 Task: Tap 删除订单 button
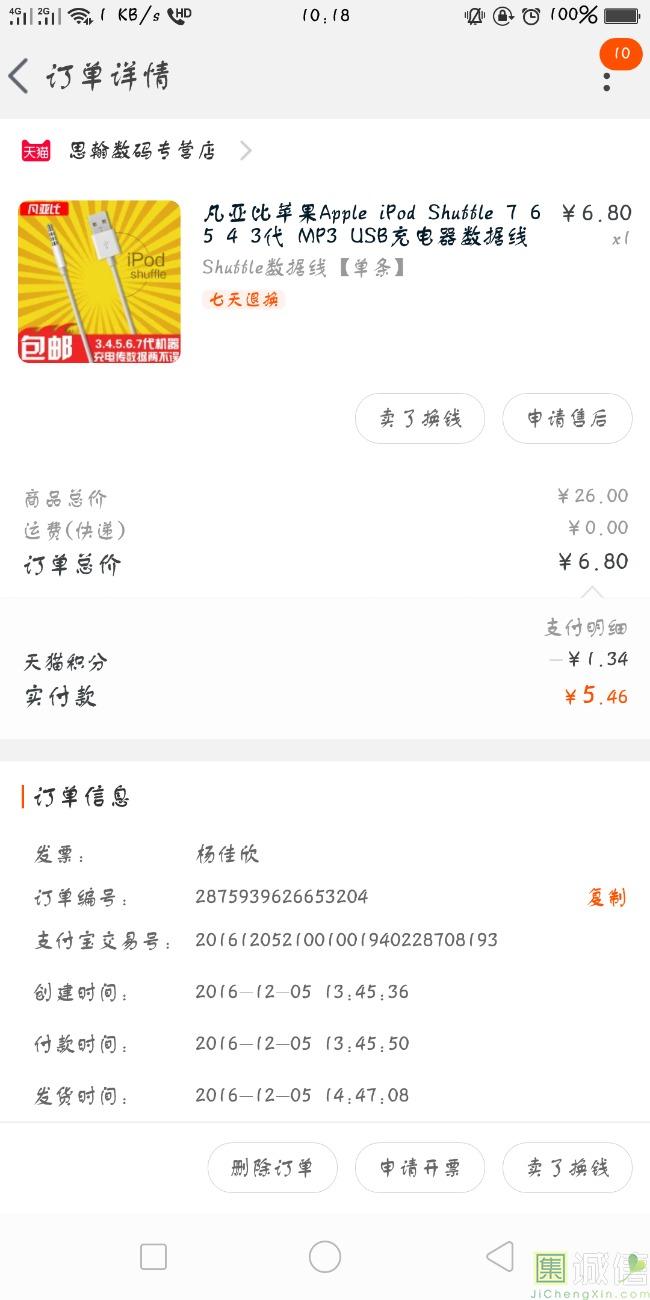click(272, 1167)
